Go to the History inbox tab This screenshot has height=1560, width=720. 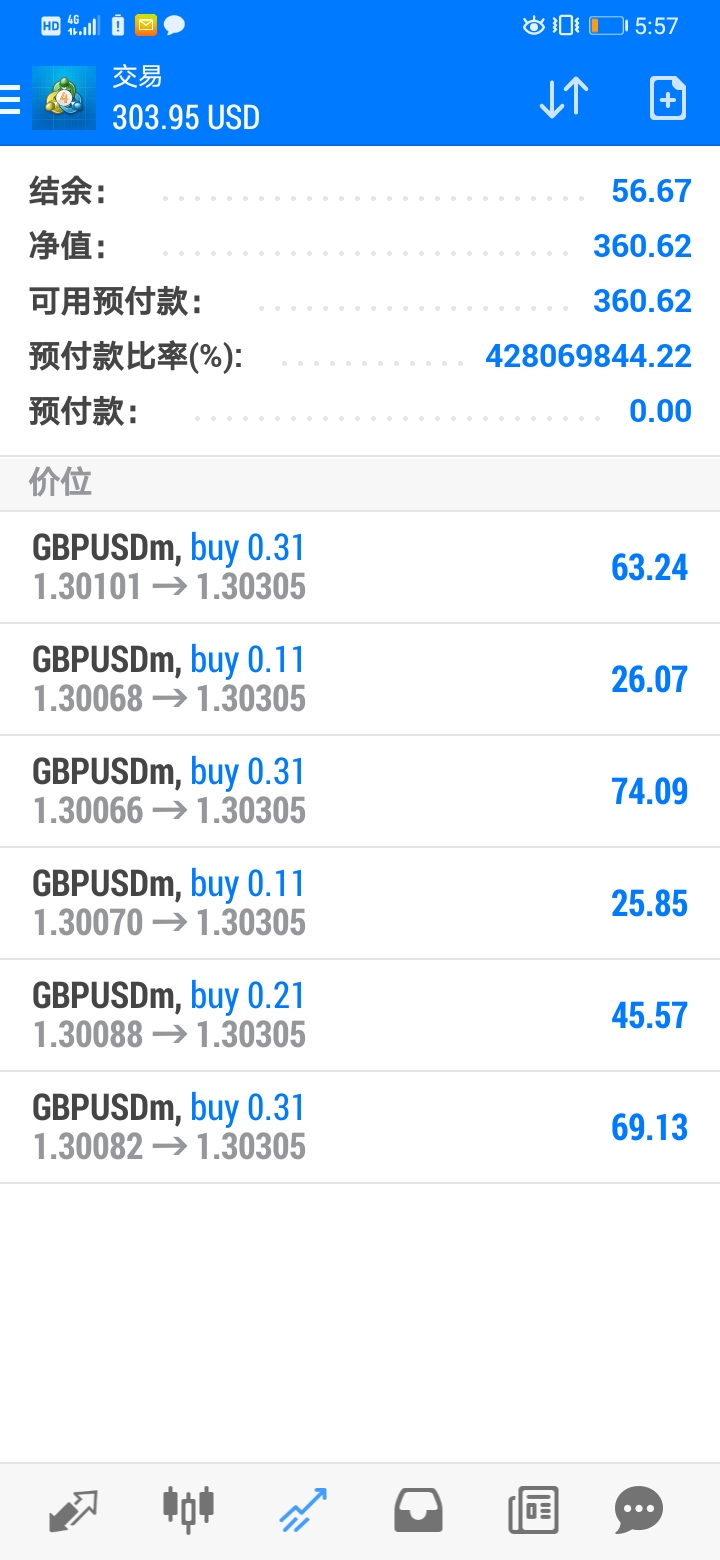click(418, 1510)
